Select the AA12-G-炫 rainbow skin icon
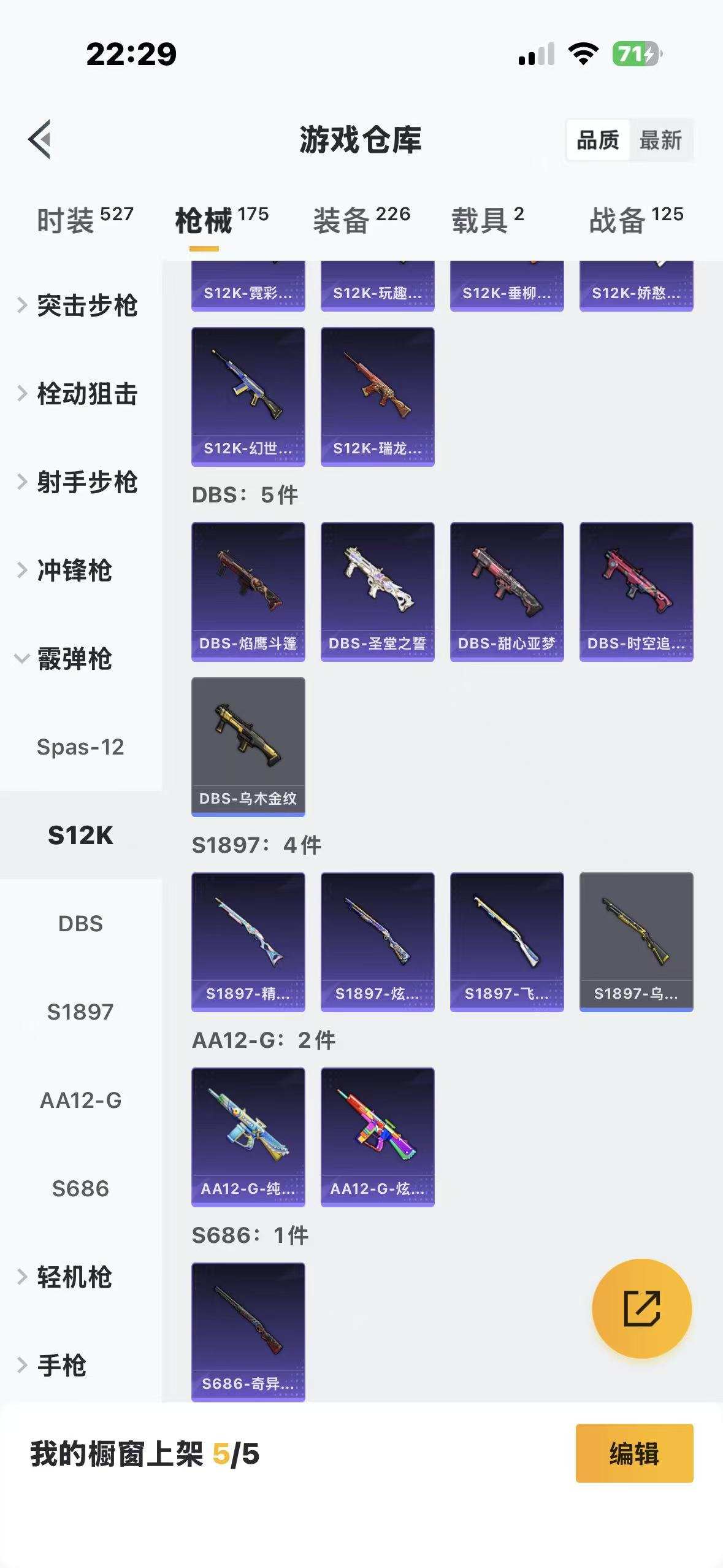This screenshot has width=723, height=1568. point(378,1141)
